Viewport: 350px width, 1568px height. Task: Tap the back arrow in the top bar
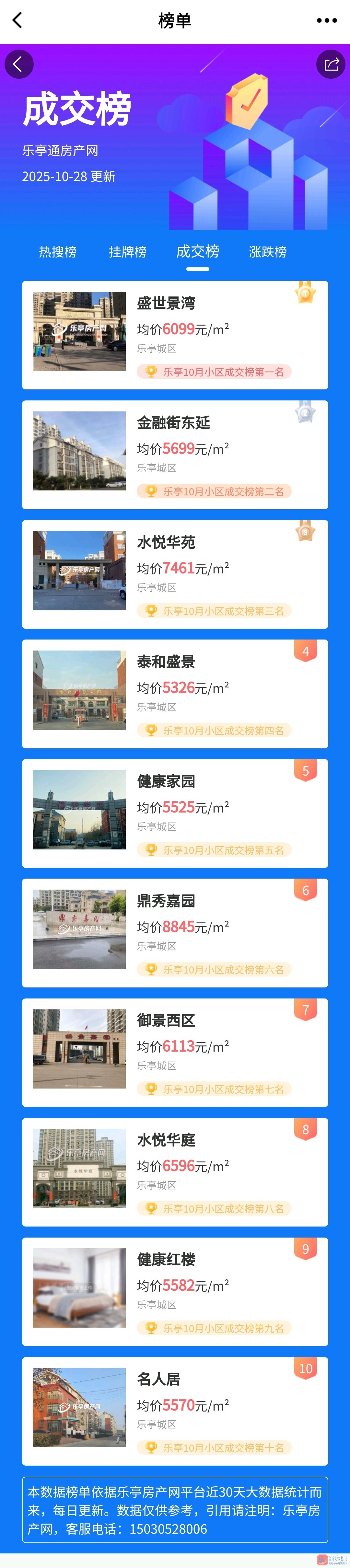17,20
